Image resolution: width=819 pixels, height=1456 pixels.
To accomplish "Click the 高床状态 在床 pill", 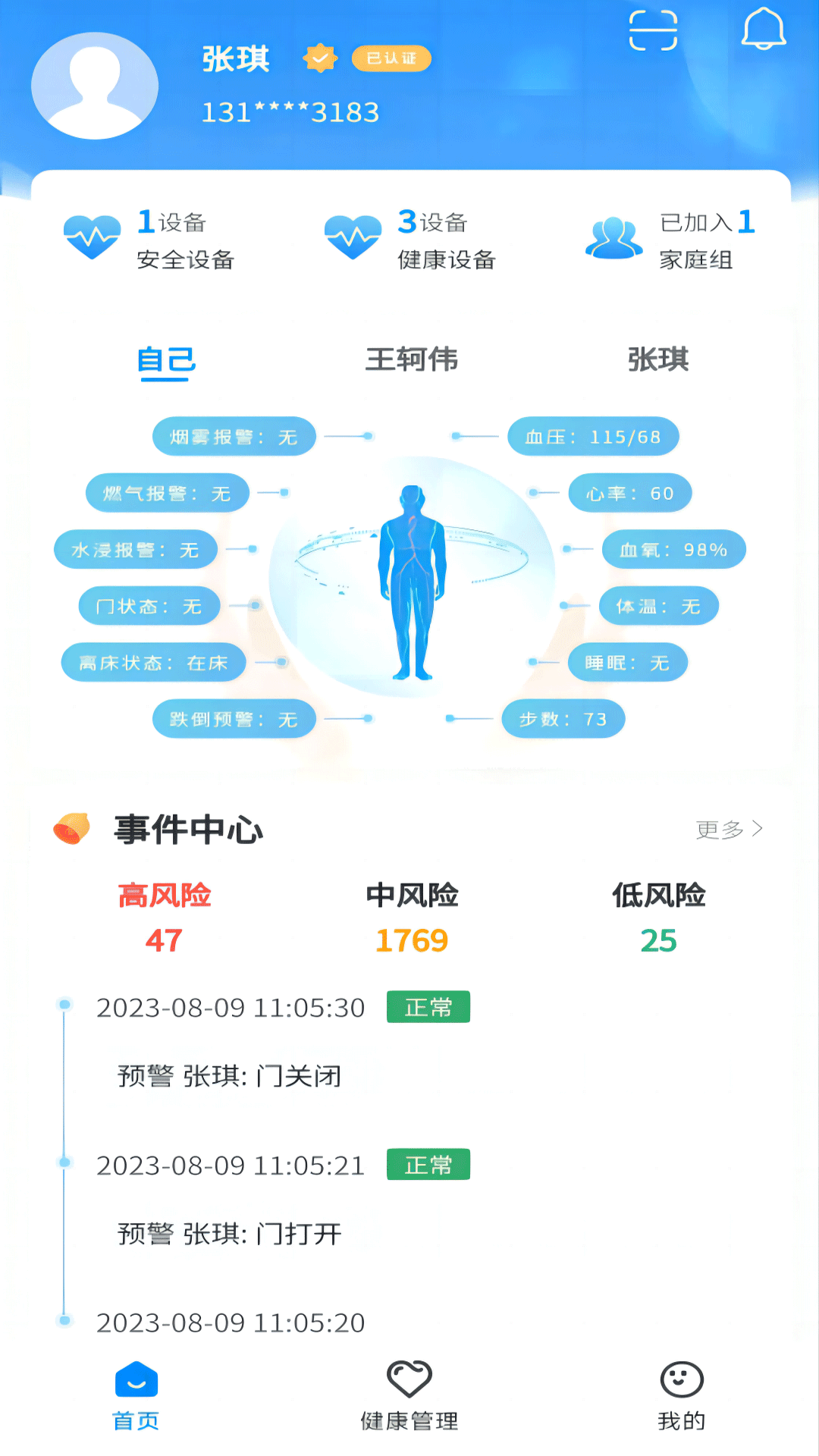I will point(153,662).
